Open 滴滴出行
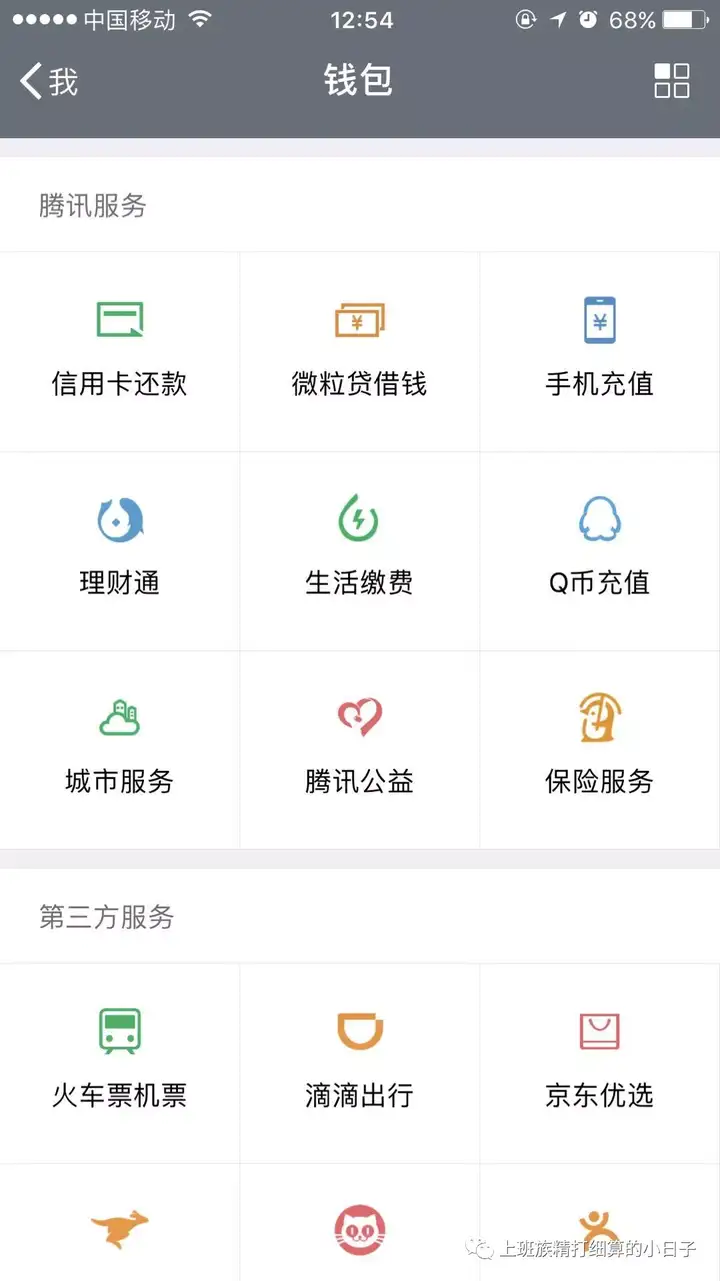This screenshot has width=720, height=1281. [x=360, y=1062]
